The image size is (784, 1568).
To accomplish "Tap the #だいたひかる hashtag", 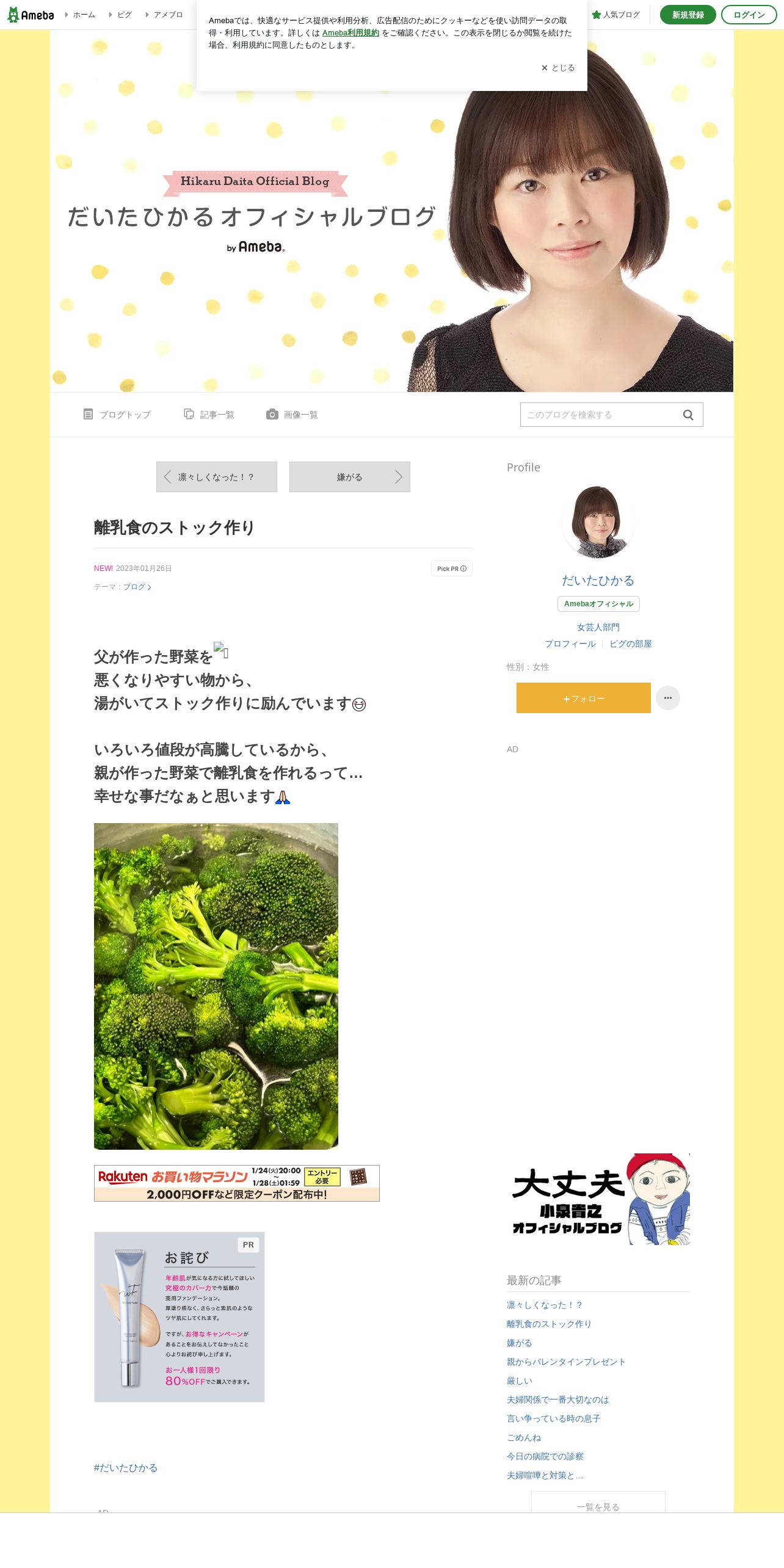I will pyautogui.click(x=126, y=1468).
